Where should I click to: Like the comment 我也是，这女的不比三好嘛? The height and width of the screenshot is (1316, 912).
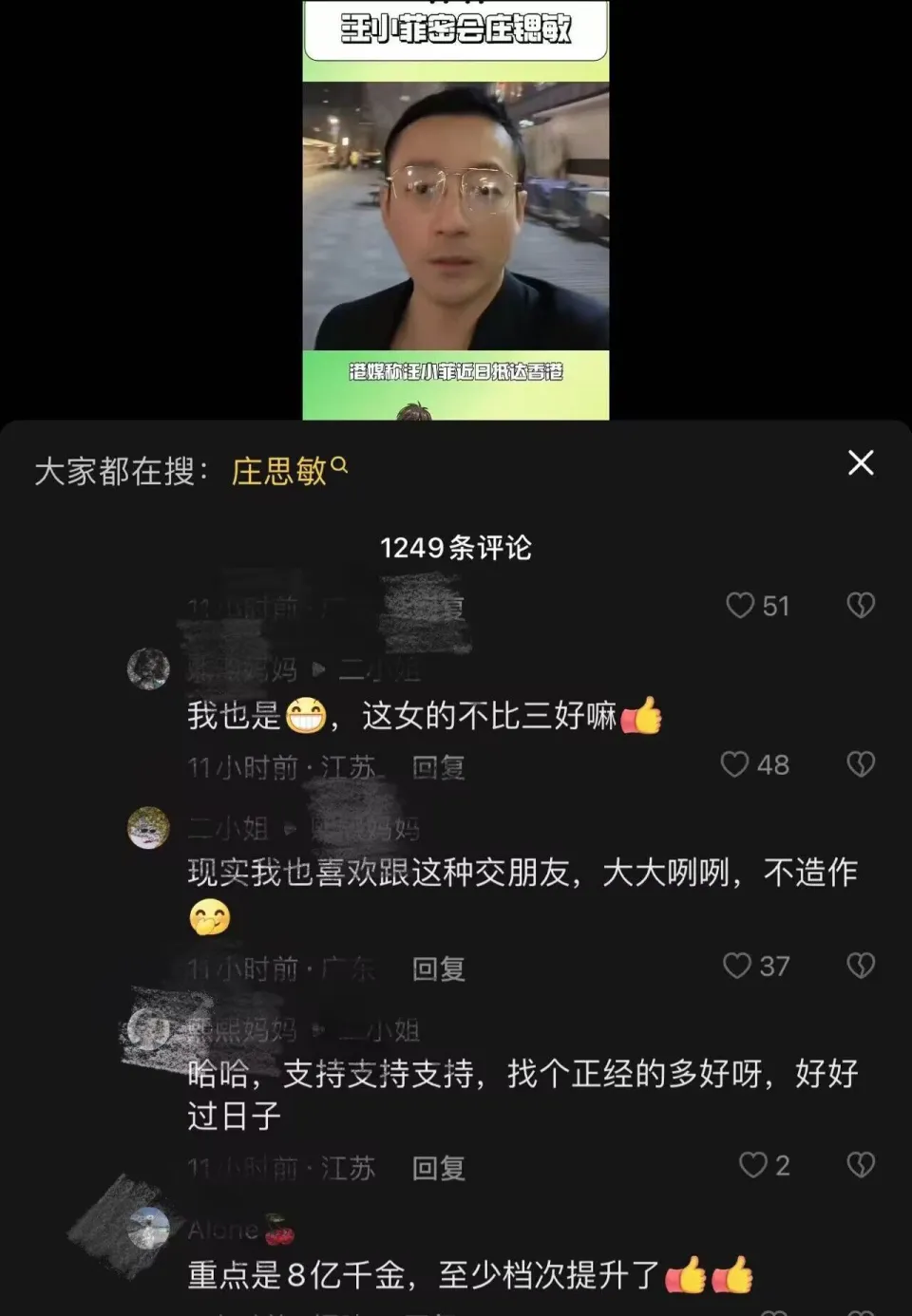coord(735,764)
